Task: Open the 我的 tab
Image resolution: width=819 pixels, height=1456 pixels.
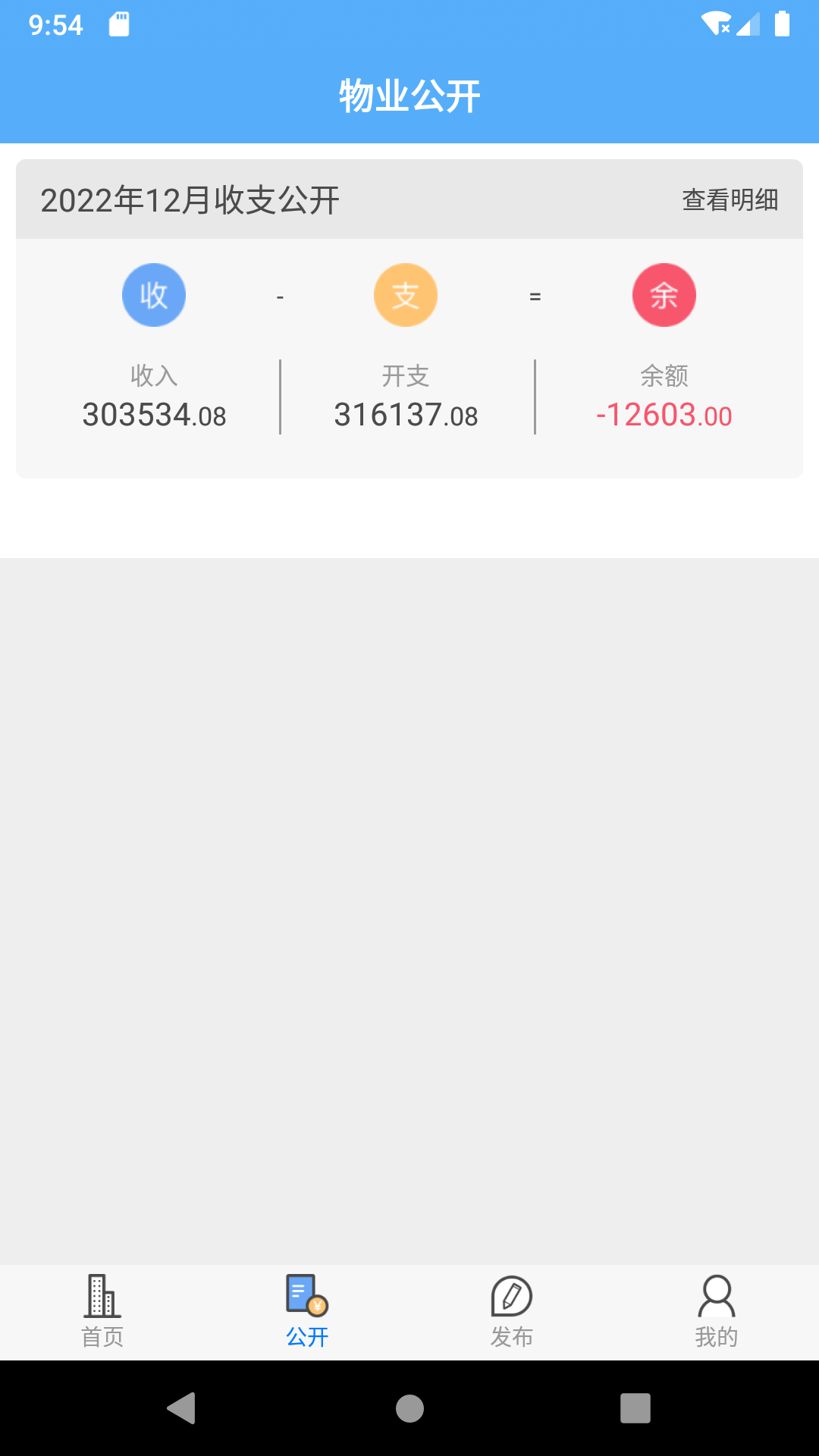Action: pyautogui.click(x=717, y=1311)
